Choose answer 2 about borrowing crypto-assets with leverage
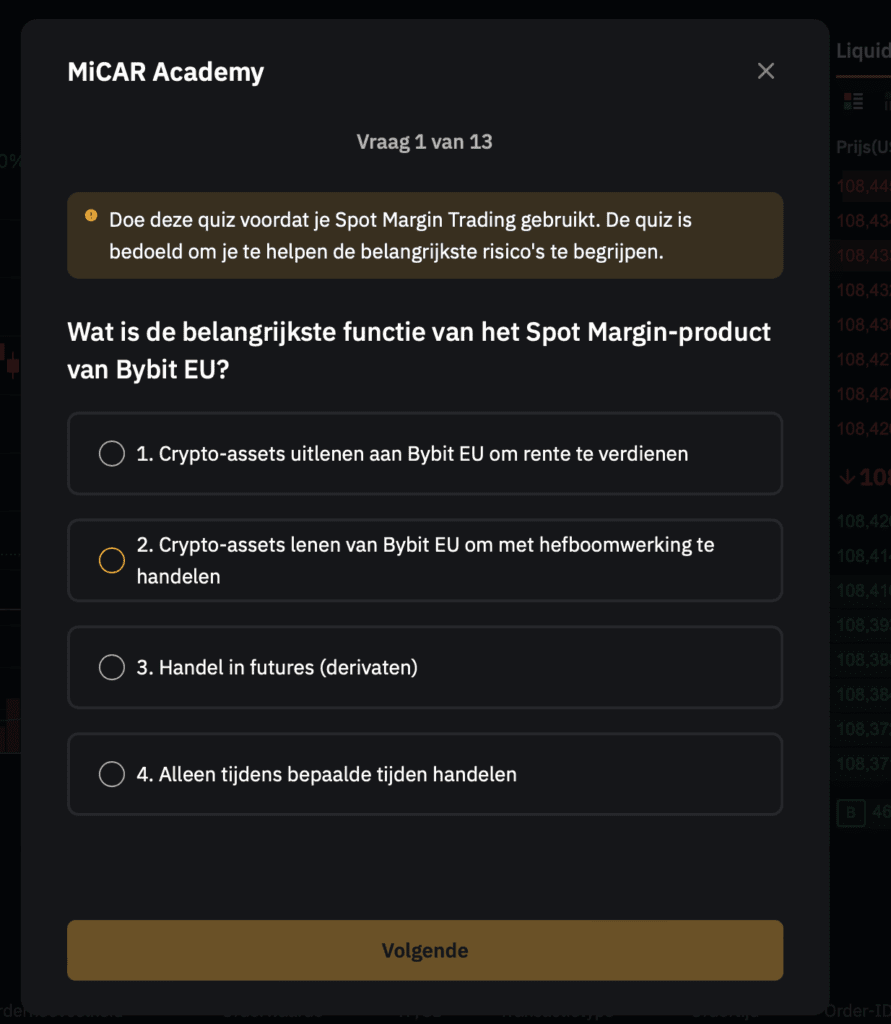Image resolution: width=891 pixels, height=1024 pixels. coord(112,561)
